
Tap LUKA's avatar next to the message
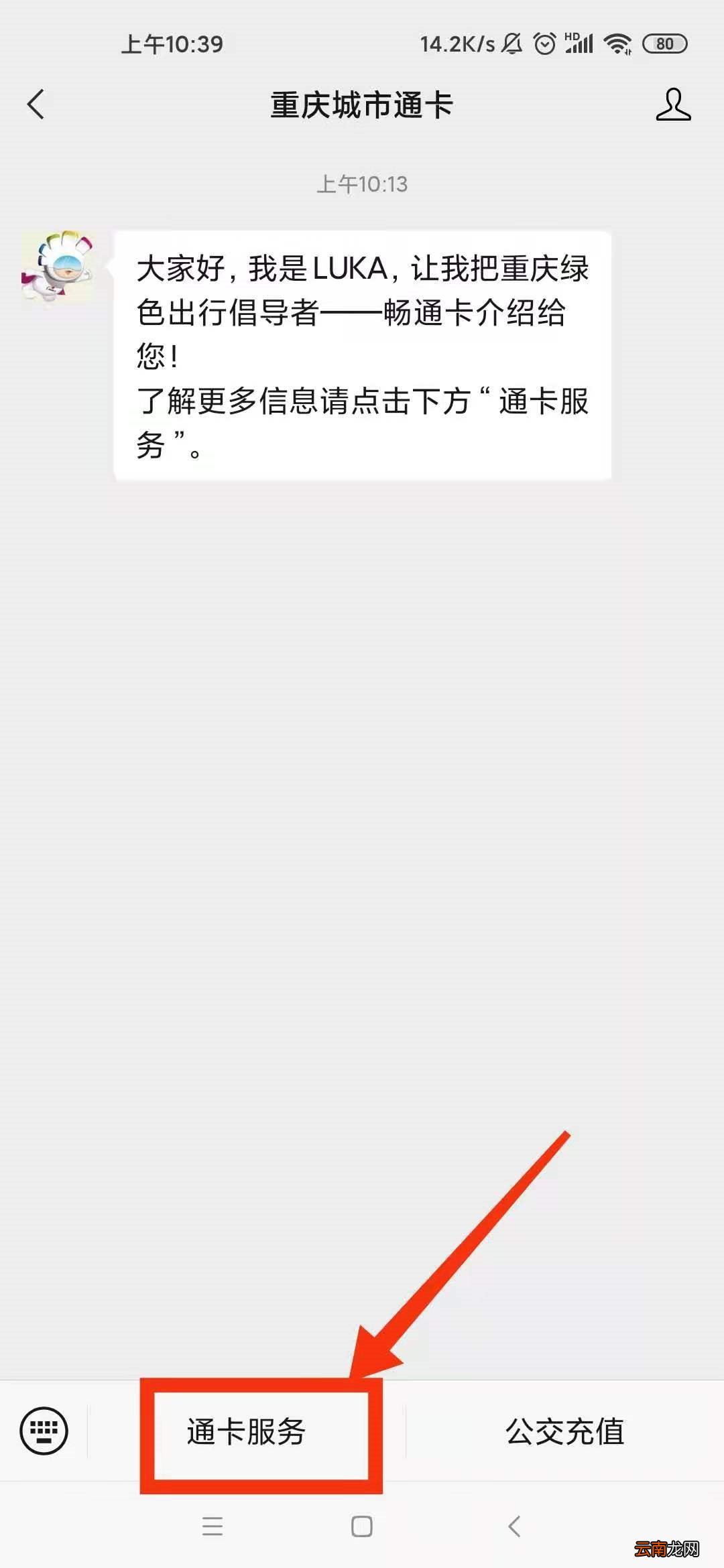60,268
